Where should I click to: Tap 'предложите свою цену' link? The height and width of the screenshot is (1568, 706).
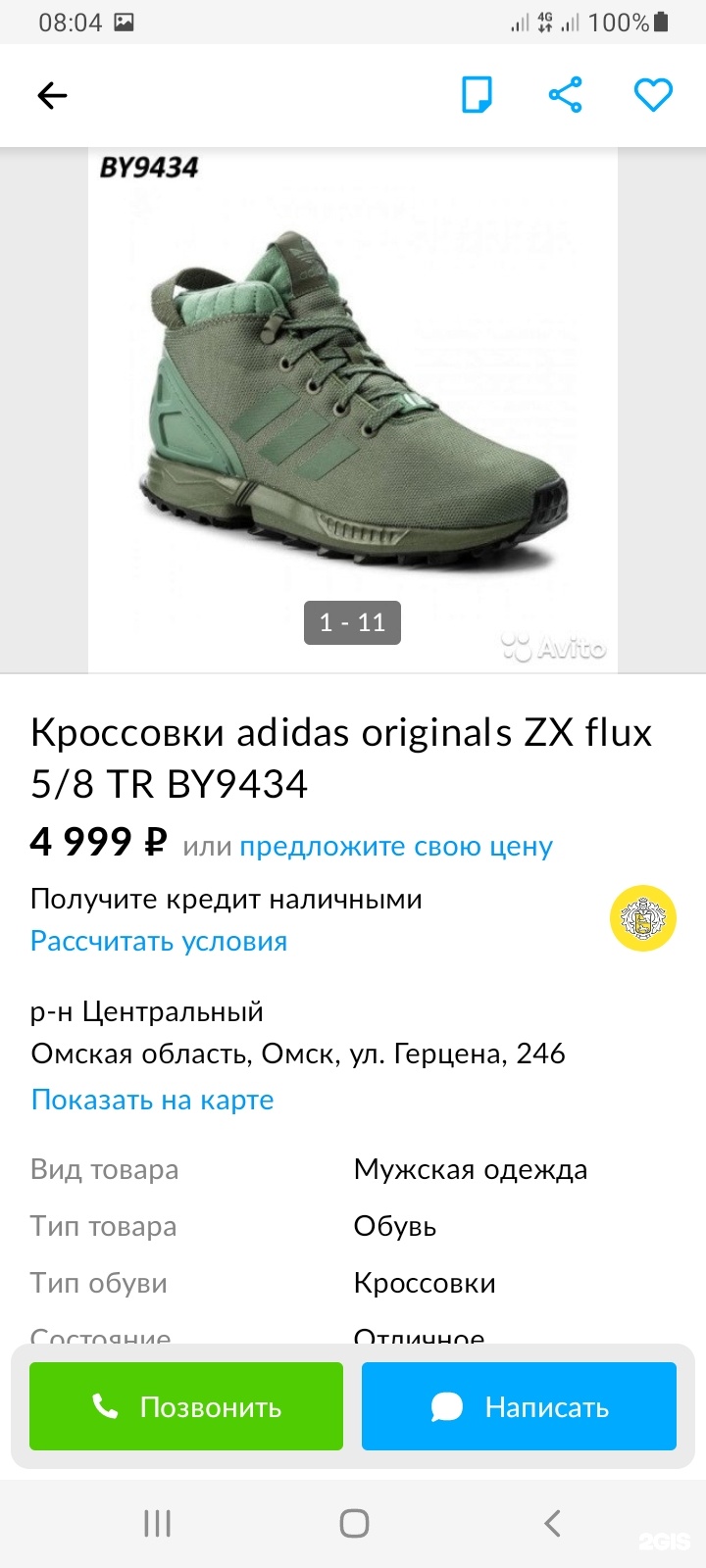(396, 846)
